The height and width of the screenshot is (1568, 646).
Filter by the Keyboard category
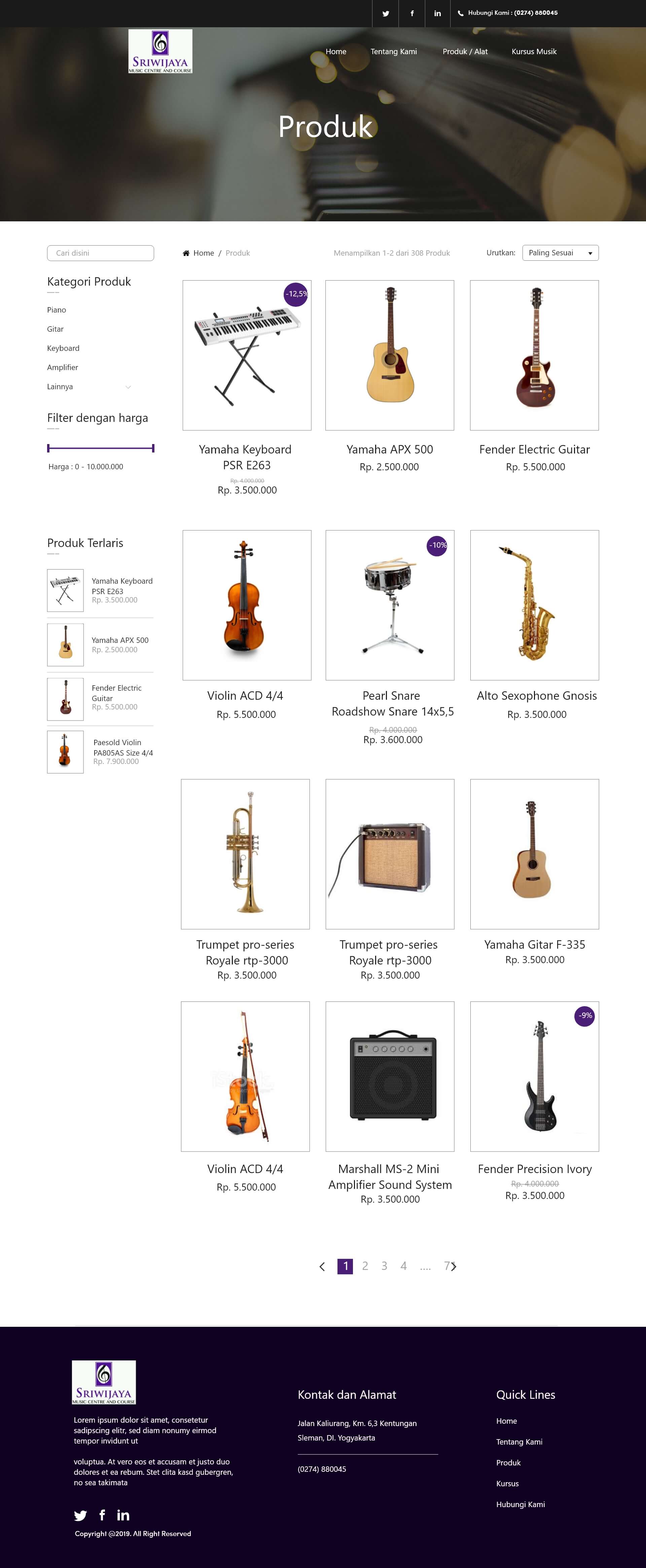[x=63, y=348]
